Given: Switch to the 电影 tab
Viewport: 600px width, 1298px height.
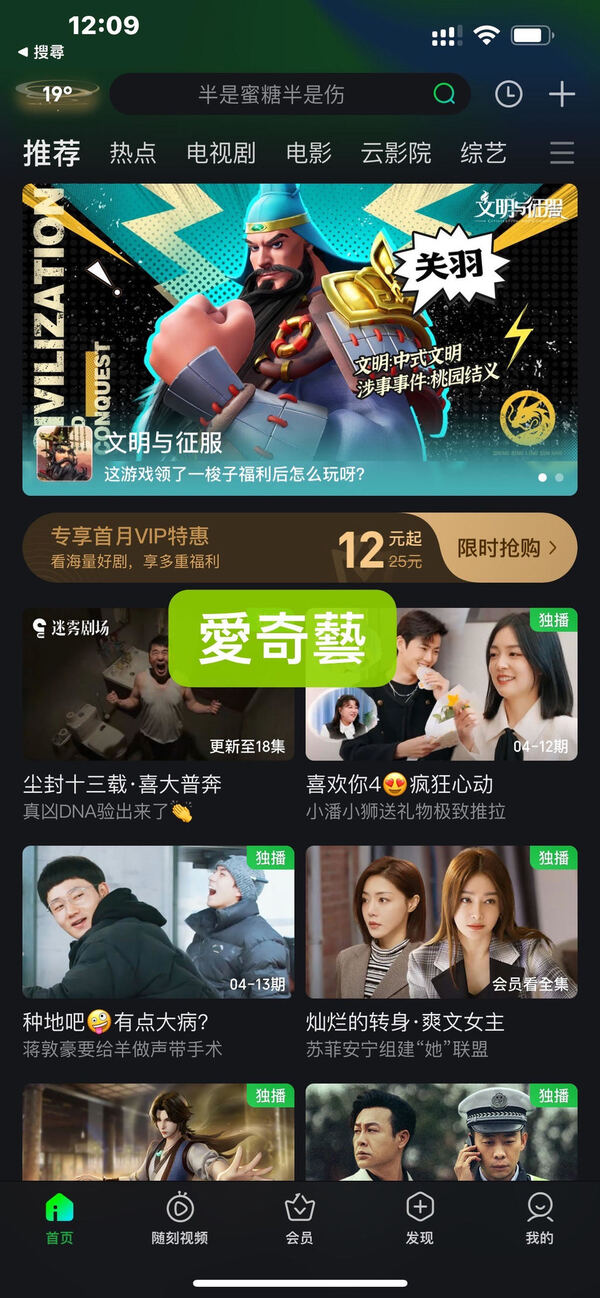Looking at the screenshot, I should point(308,153).
